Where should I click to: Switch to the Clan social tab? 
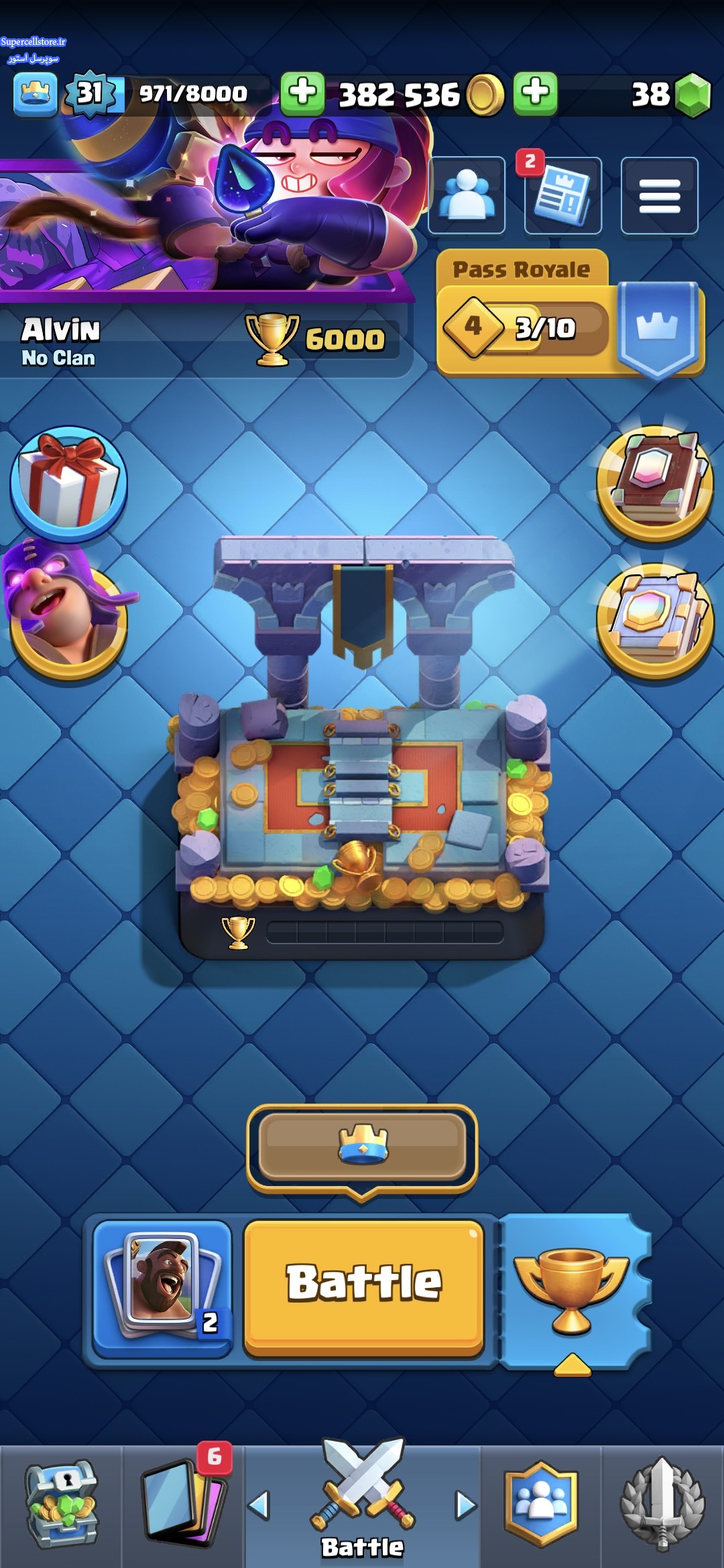(541, 1506)
